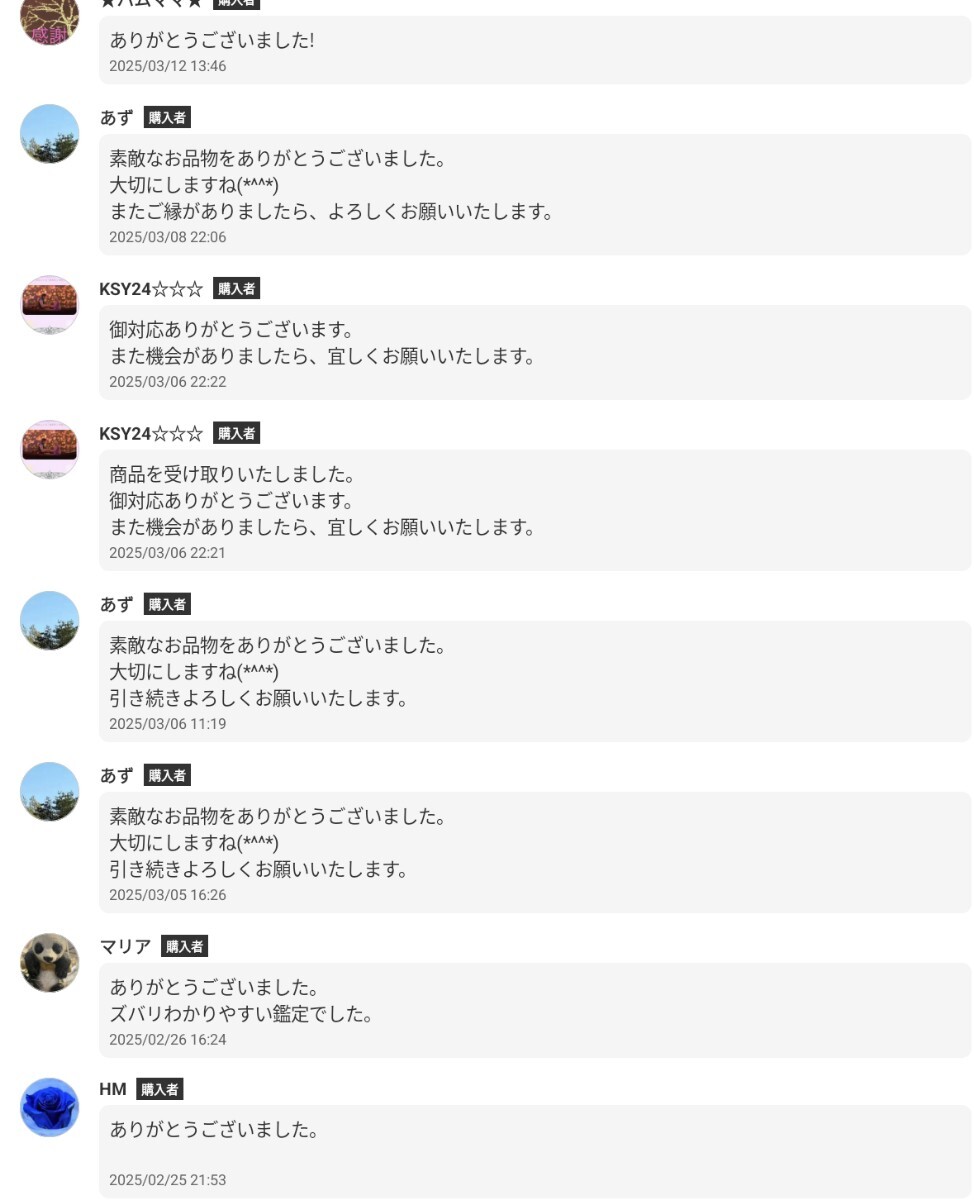The width and height of the screenshot is (974, 1200).
Task: Open あず's avatar on the 03/05 review
Action: (x=50, y=792)
